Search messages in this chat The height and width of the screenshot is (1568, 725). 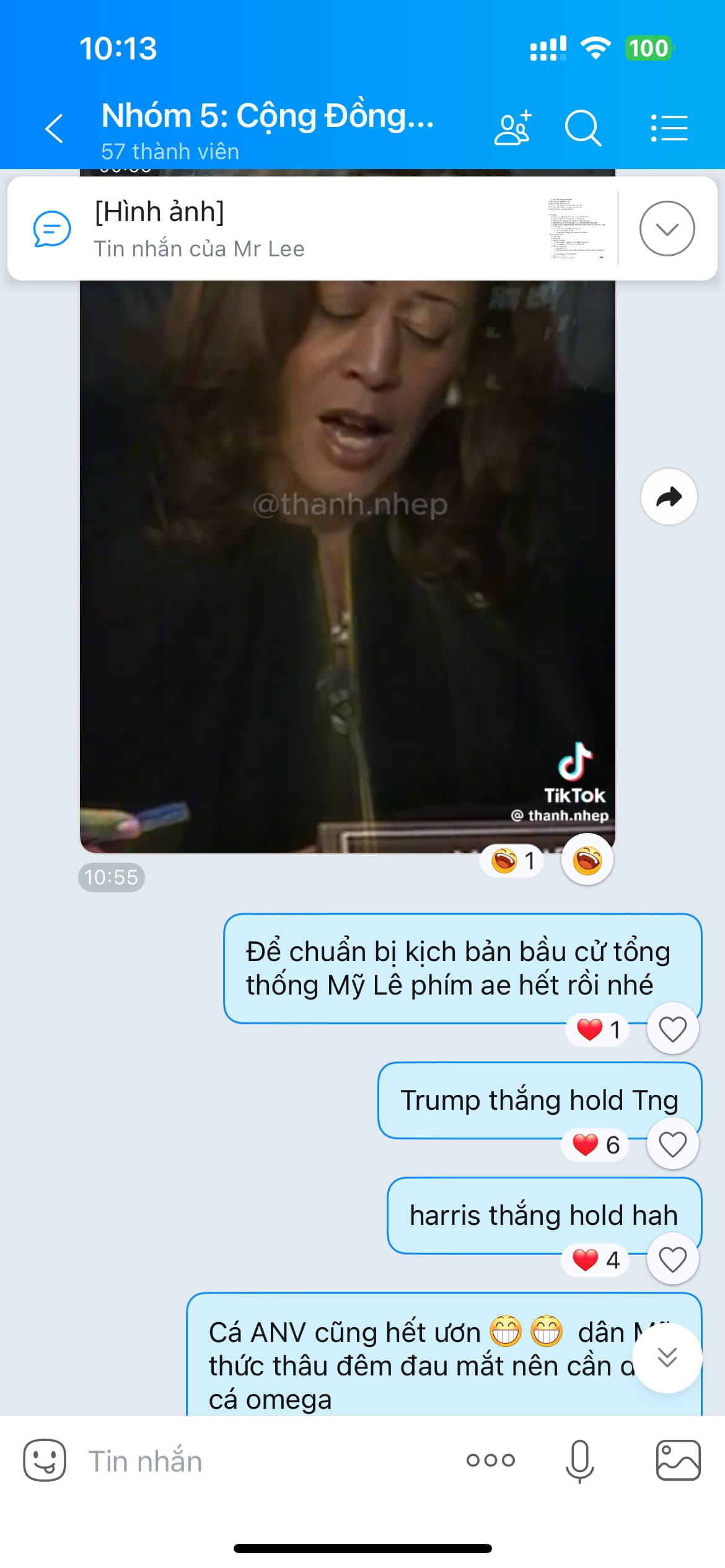pos(582,128)
